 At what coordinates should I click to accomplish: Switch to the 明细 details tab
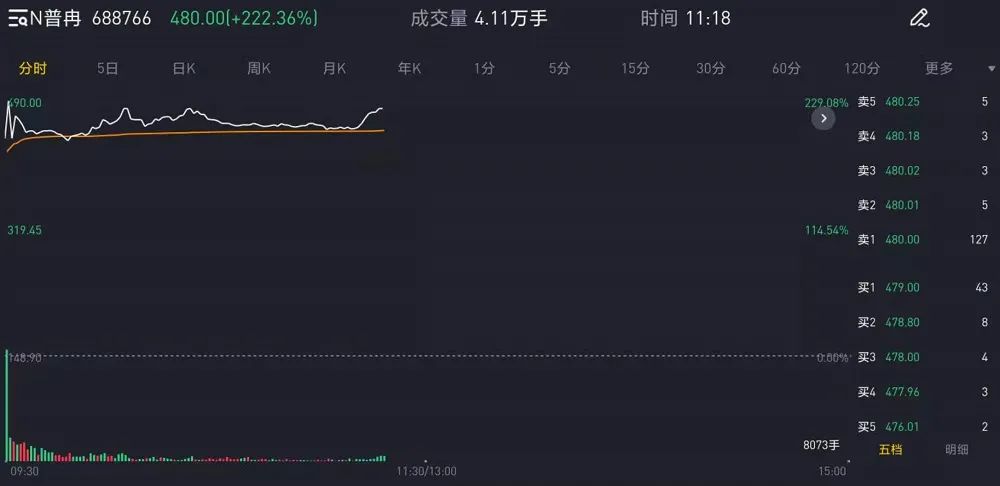pos(956,450)
